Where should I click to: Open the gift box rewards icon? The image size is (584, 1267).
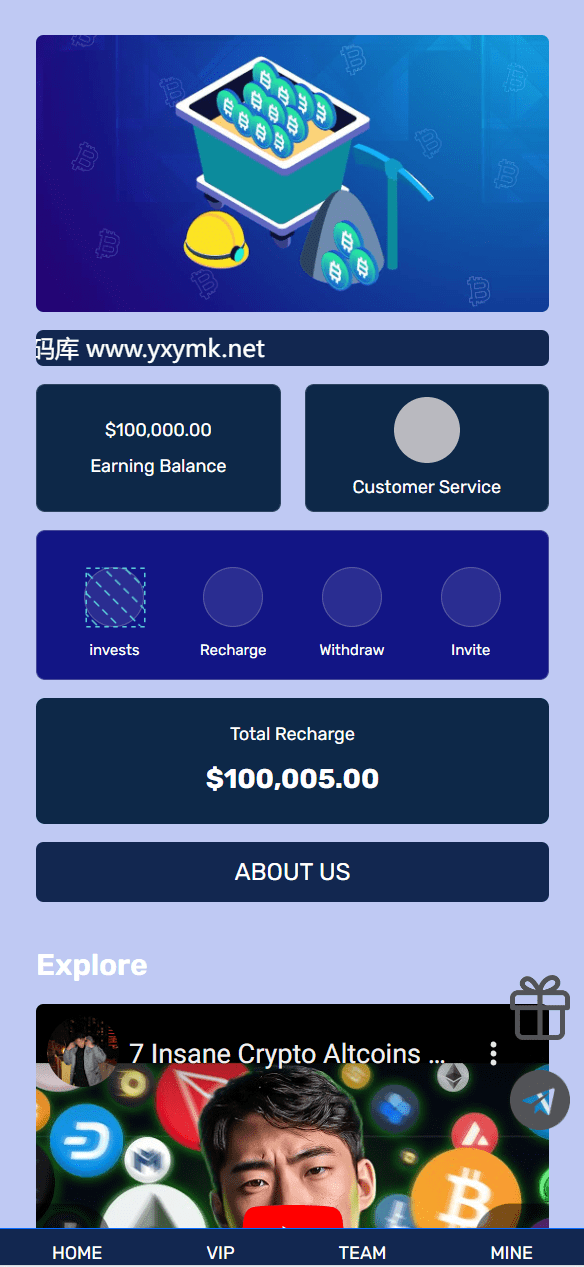(x=540, y=1008)
